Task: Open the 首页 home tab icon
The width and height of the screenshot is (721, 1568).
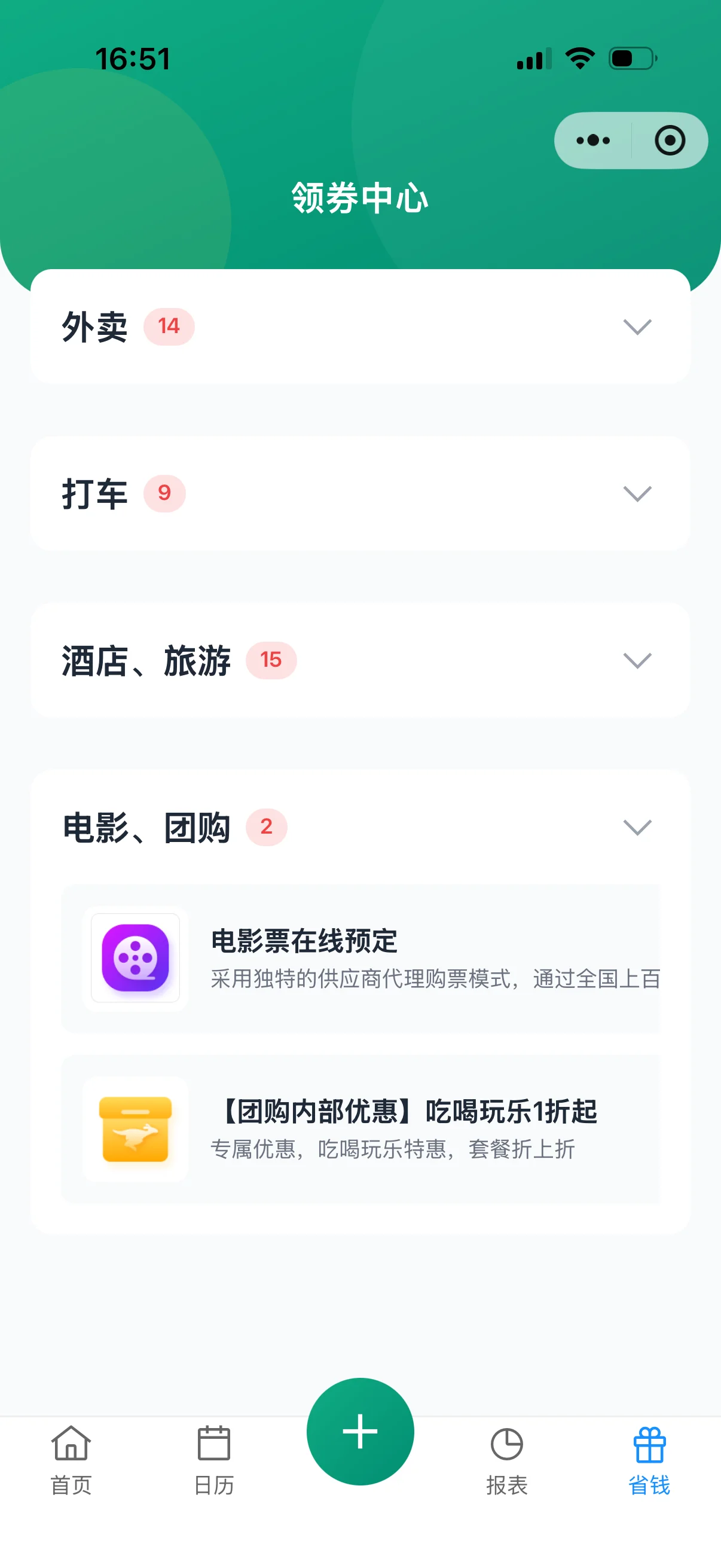Action: pos(70,1444)
